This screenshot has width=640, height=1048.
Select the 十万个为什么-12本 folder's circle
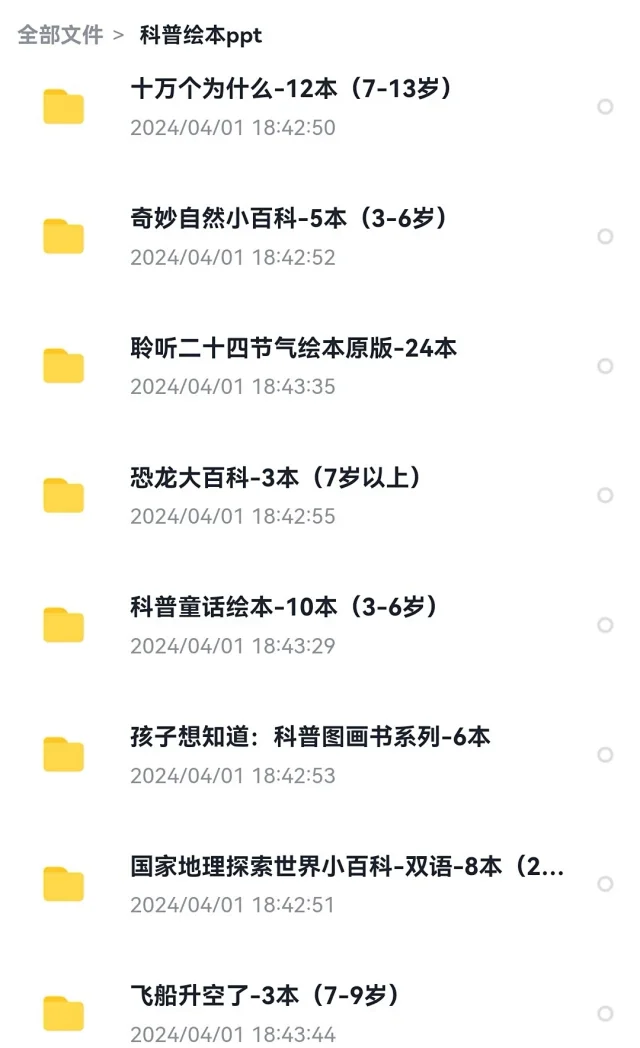pos(605,107)
